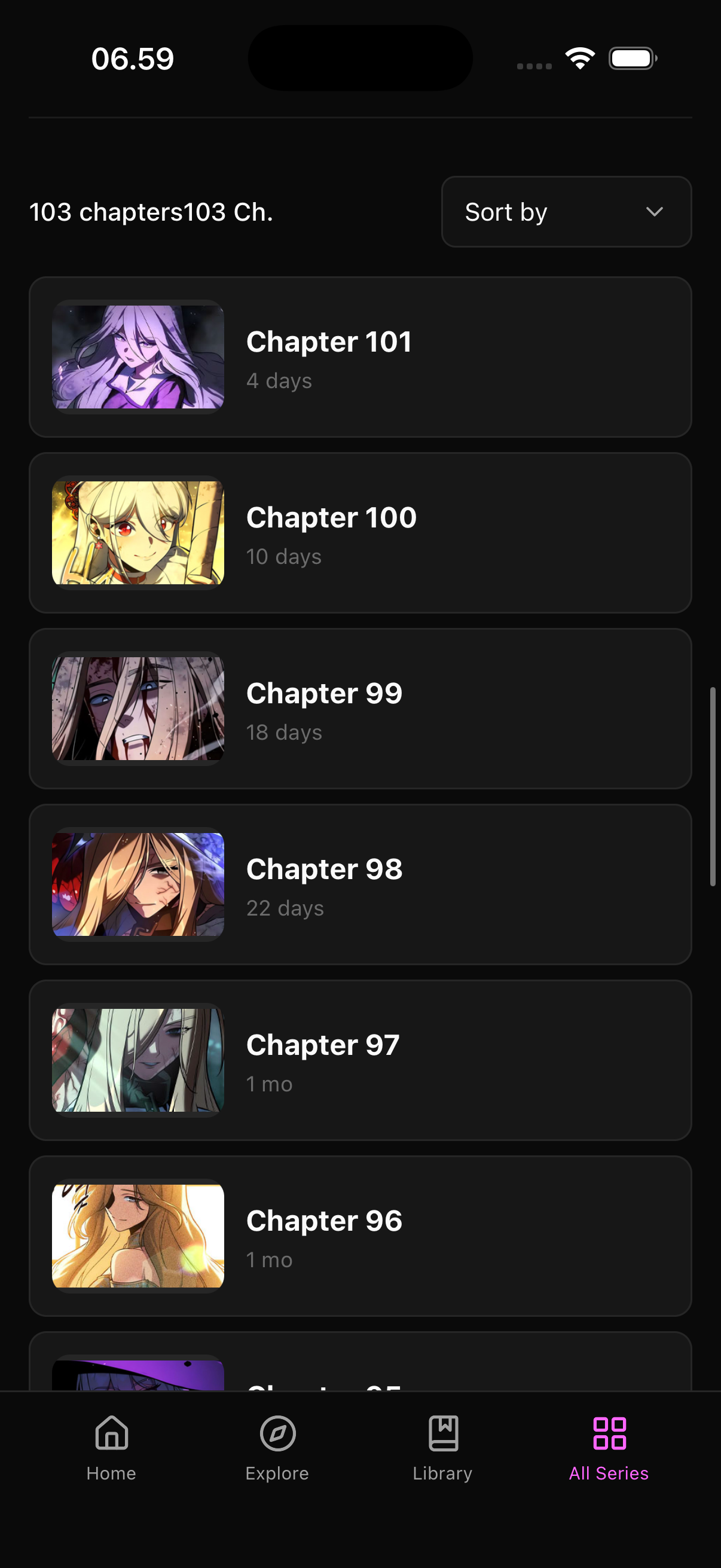View Chapter 96
Viewport: 721px width, 1568px height.
[360, 1236]
